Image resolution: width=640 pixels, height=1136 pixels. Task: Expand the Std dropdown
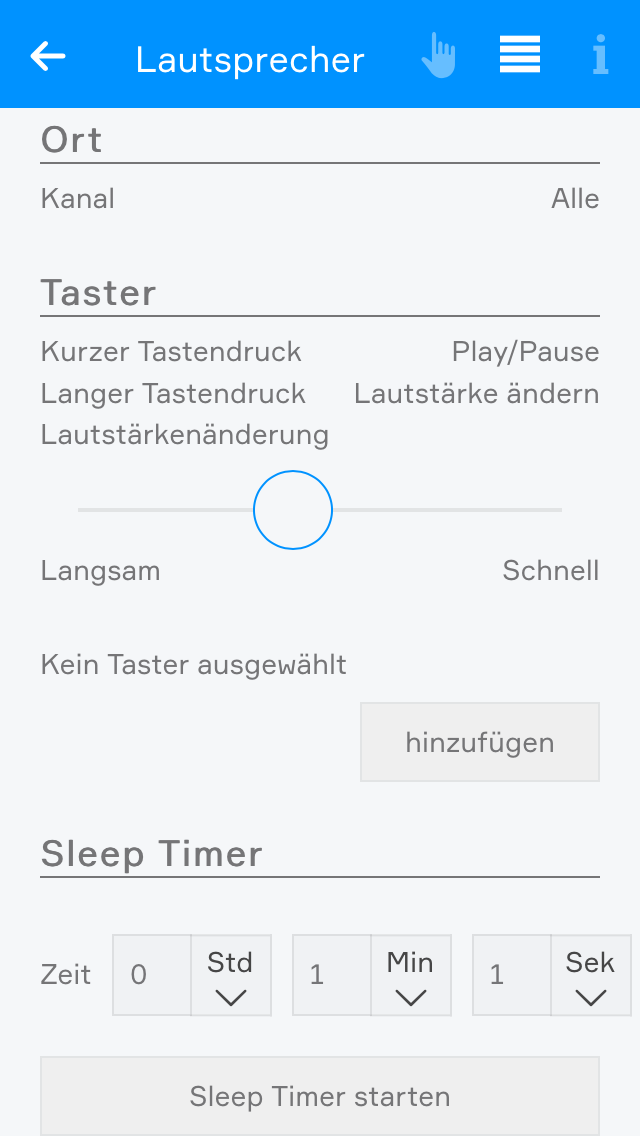point(231,975)
